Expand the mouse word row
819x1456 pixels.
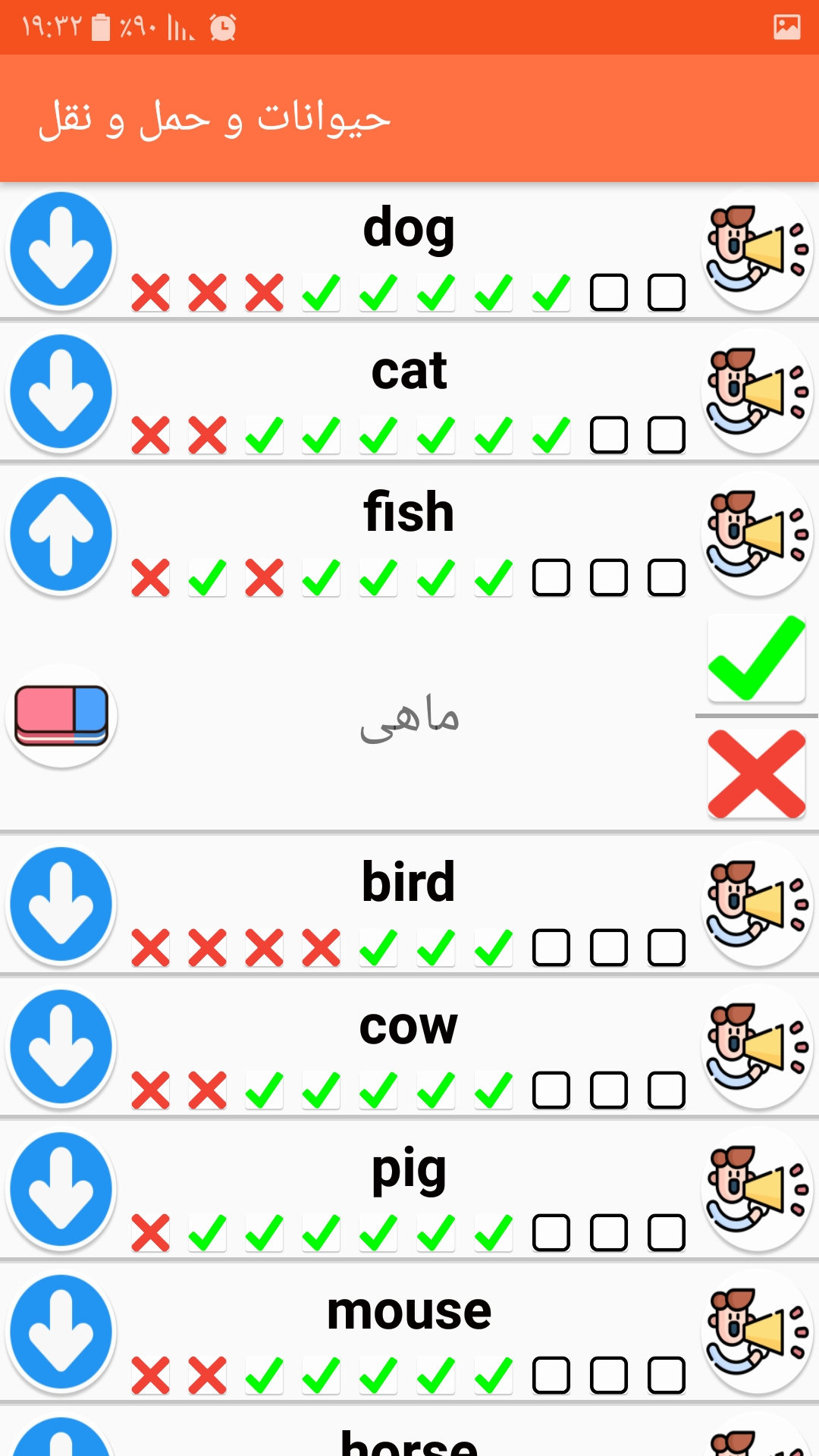click(61, 1332)
